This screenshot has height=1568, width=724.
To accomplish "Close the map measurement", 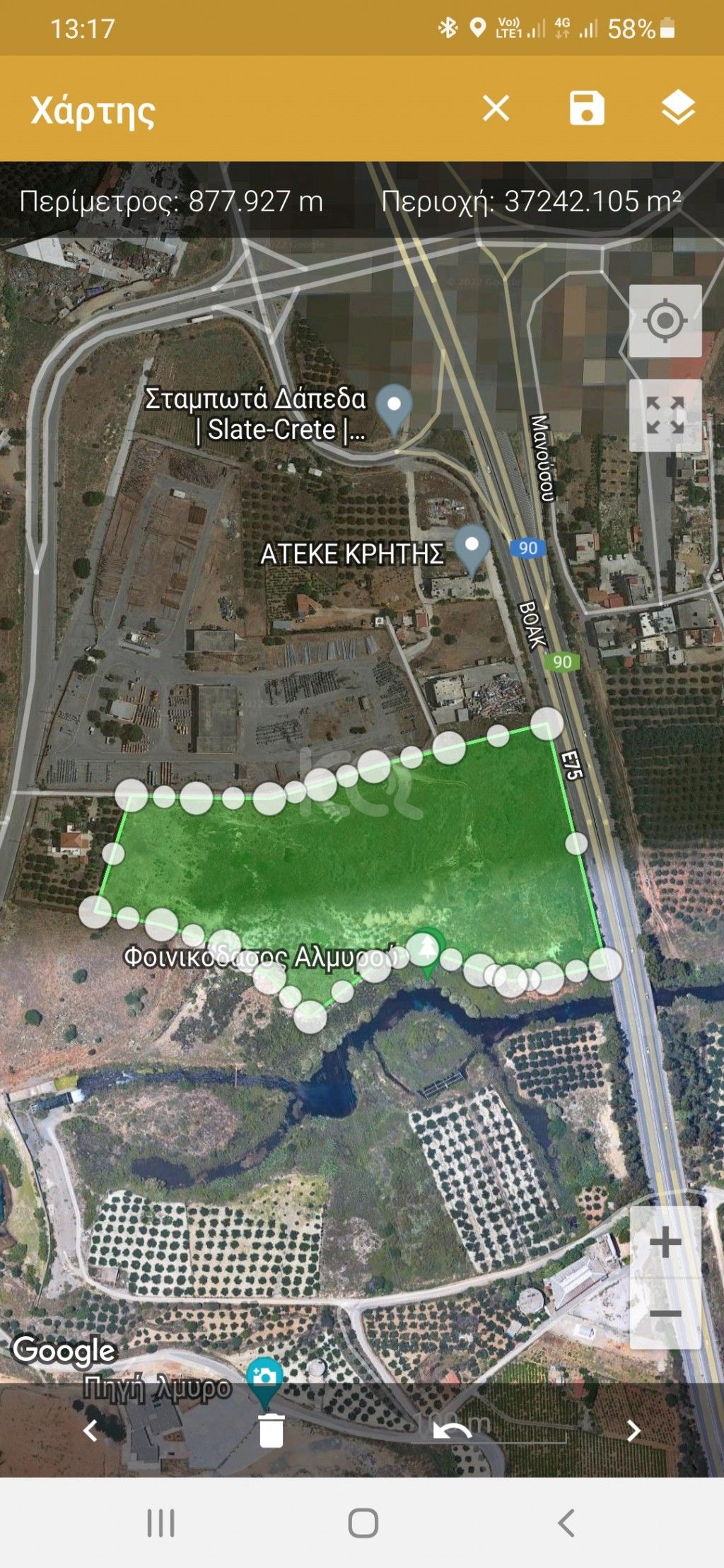I will click(496, 109).
